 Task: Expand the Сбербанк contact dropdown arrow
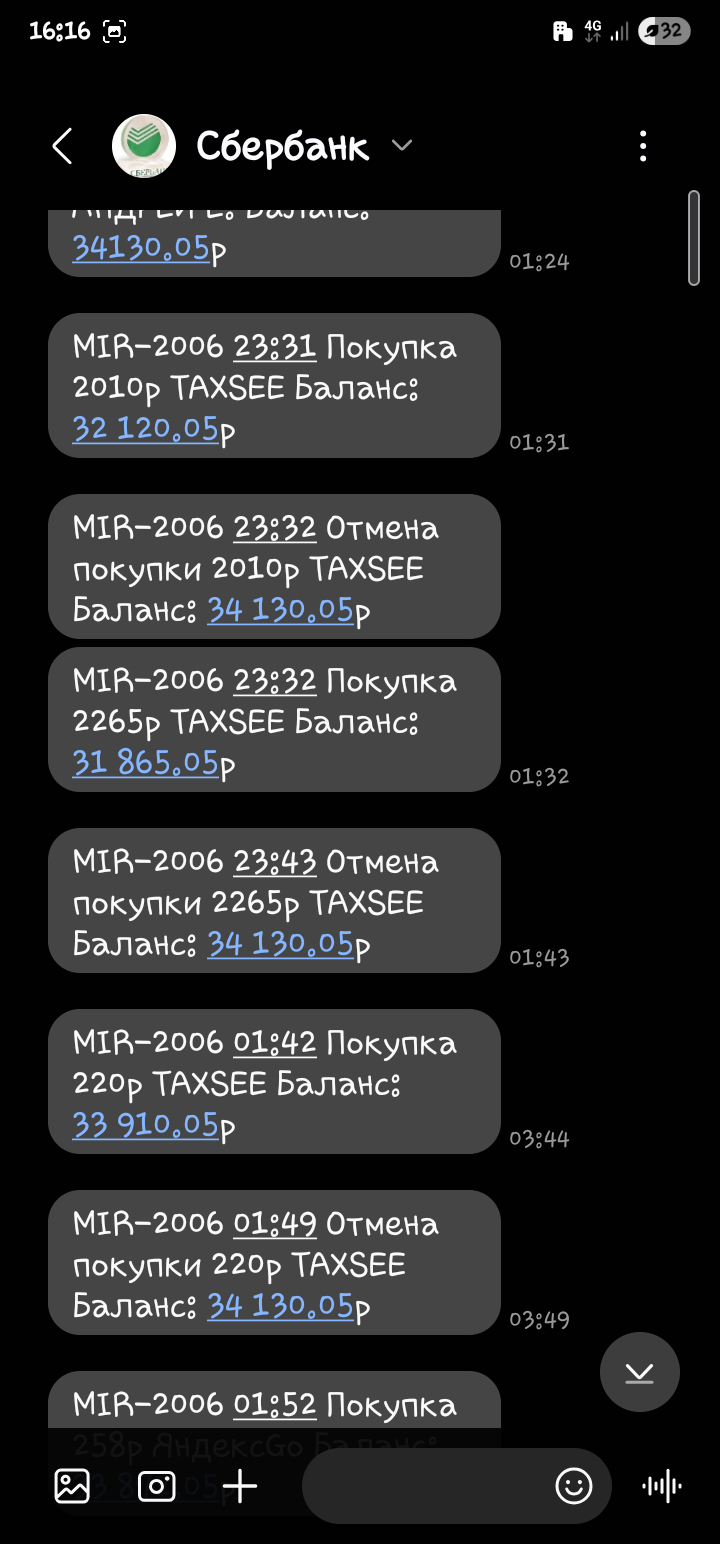[x=402, y=146]
